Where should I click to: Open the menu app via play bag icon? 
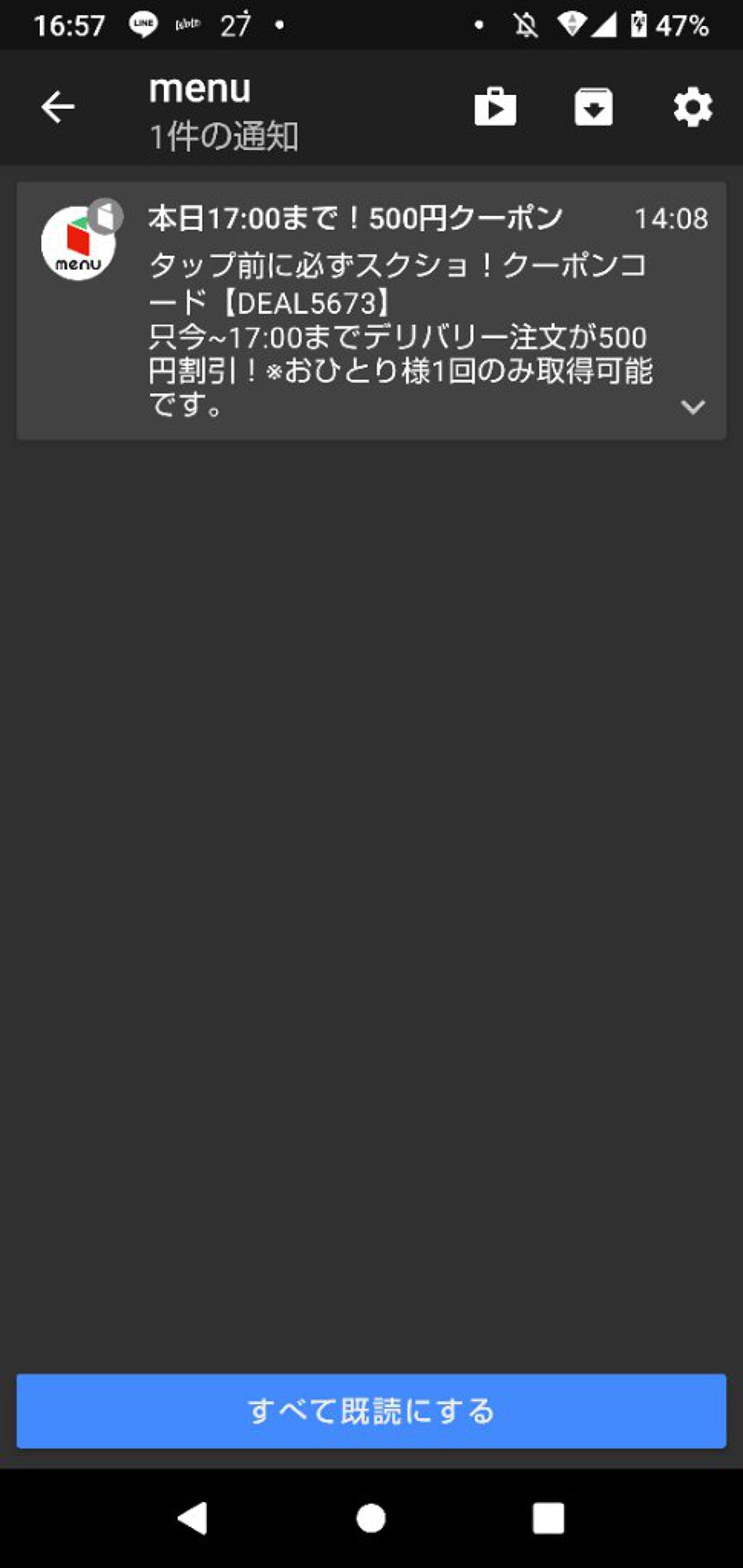click(496, 107)
